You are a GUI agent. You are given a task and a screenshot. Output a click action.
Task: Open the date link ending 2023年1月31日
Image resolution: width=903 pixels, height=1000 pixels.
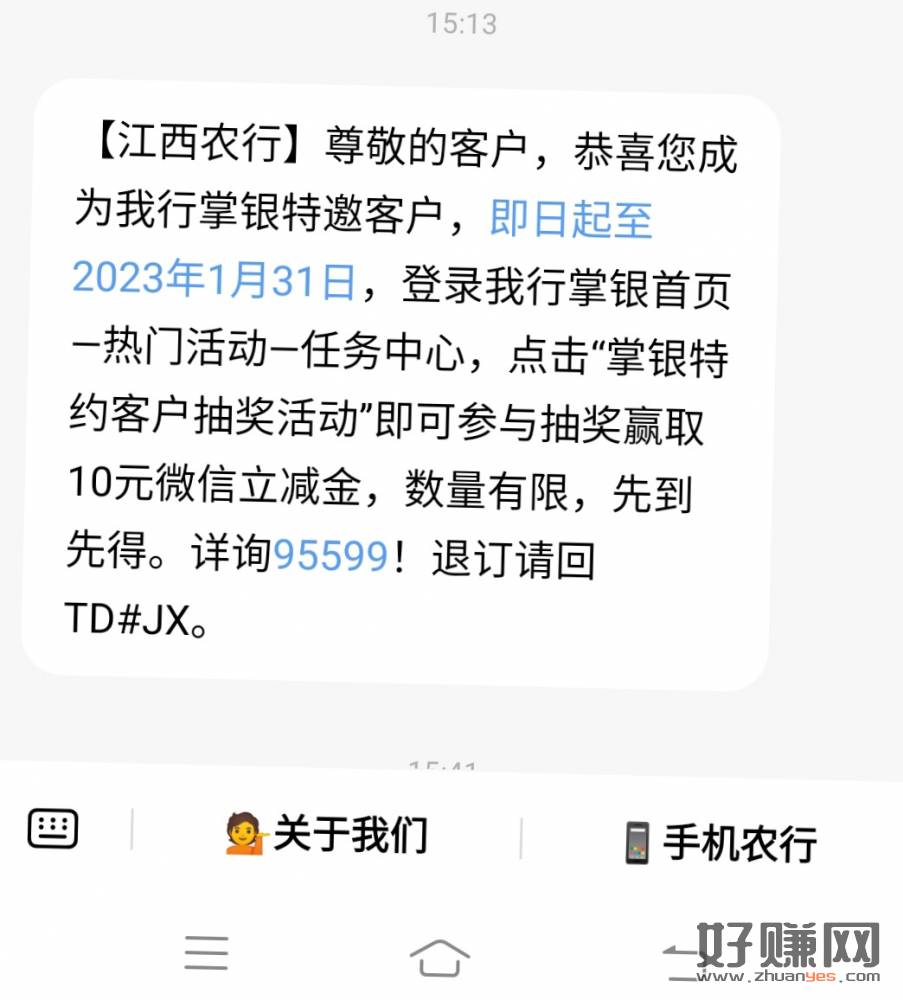point(214,281)
